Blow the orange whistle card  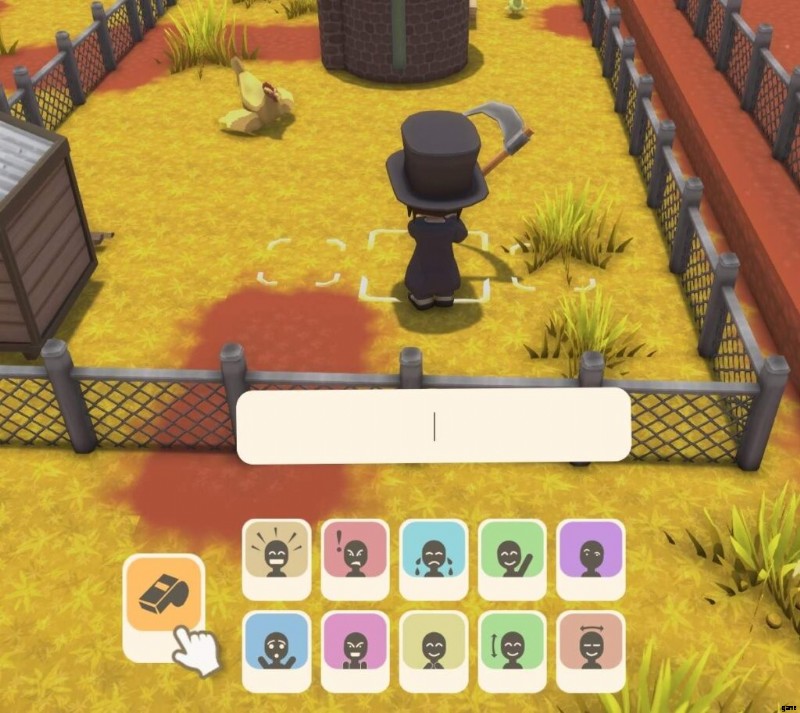point(164,597)
